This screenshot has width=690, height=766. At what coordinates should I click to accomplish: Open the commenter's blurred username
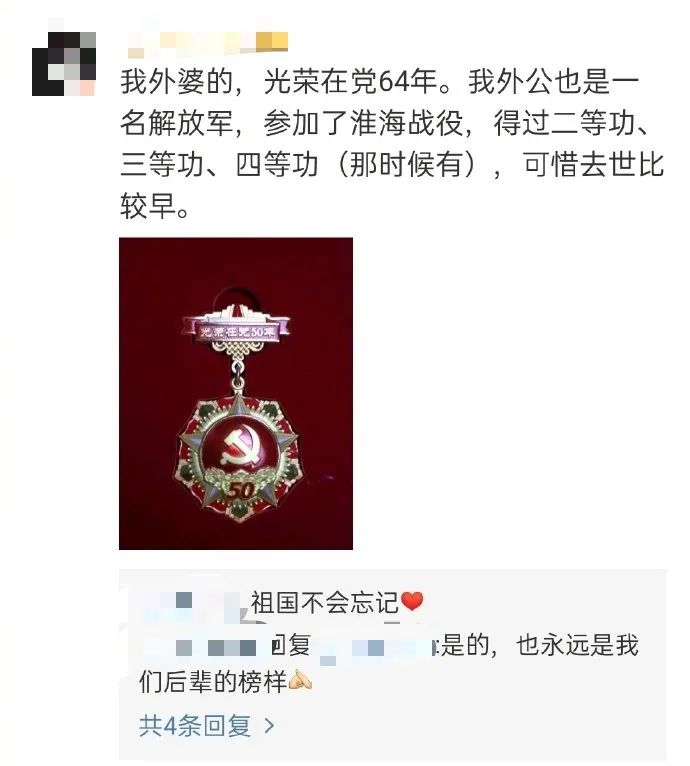pyautogui.click(x=205, y=41)
